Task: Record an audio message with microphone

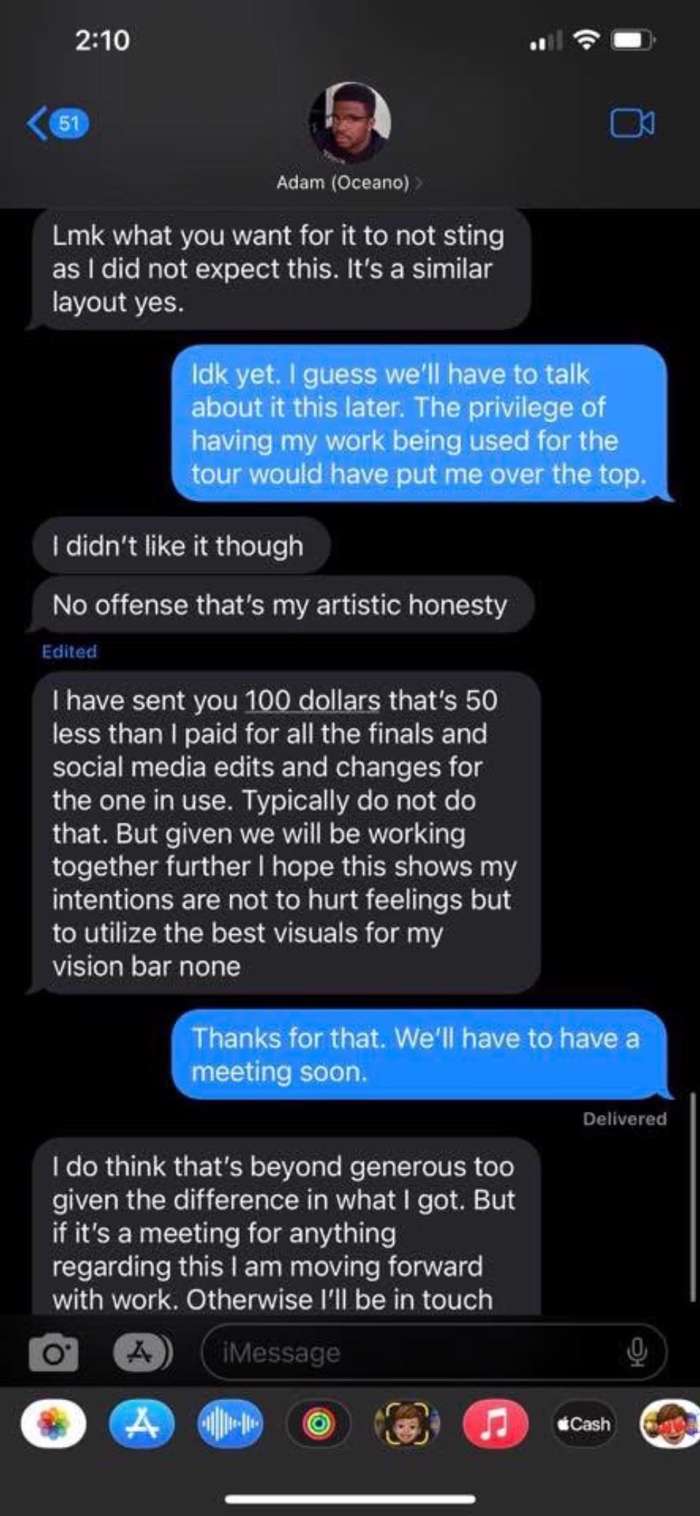Action: [636, 1353]
